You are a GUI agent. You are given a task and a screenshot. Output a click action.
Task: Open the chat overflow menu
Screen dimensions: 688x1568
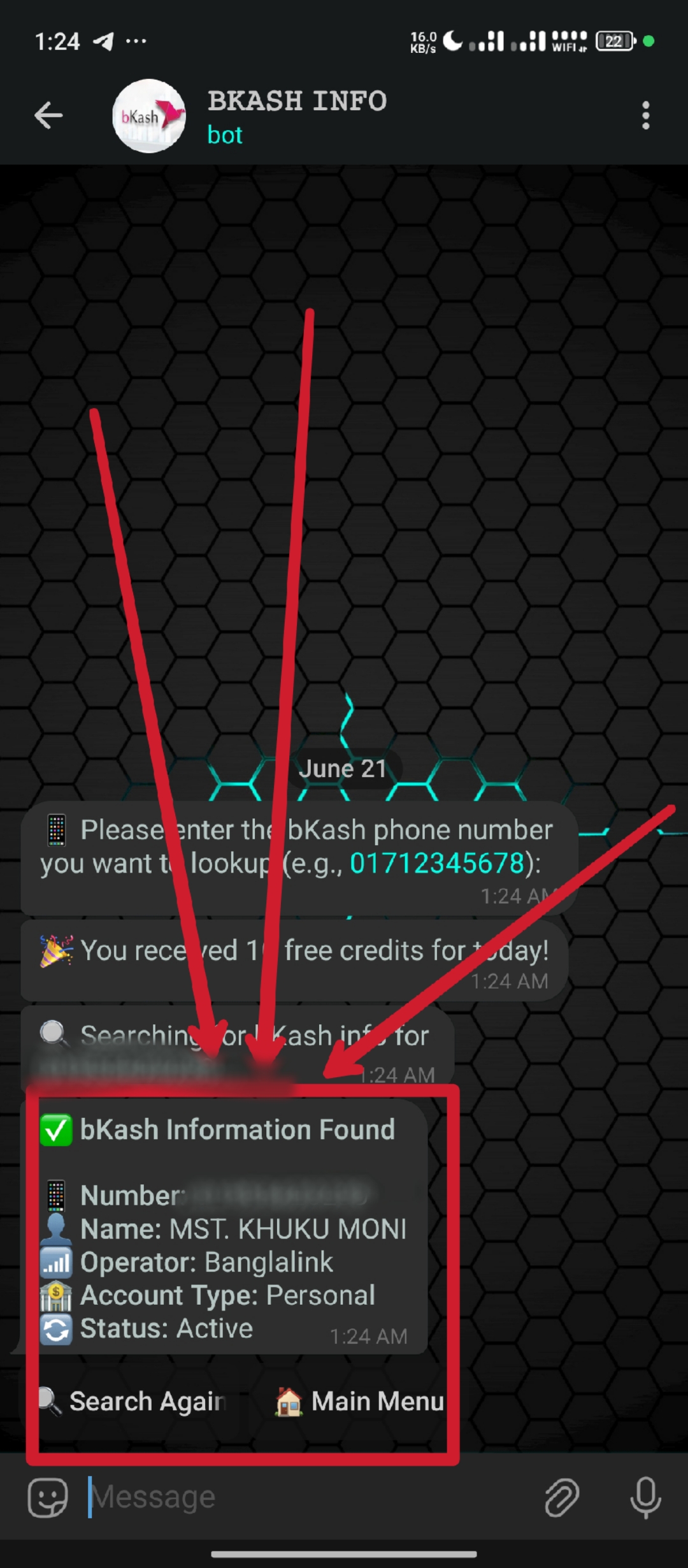pyautogui.click(x=645, y=115)
